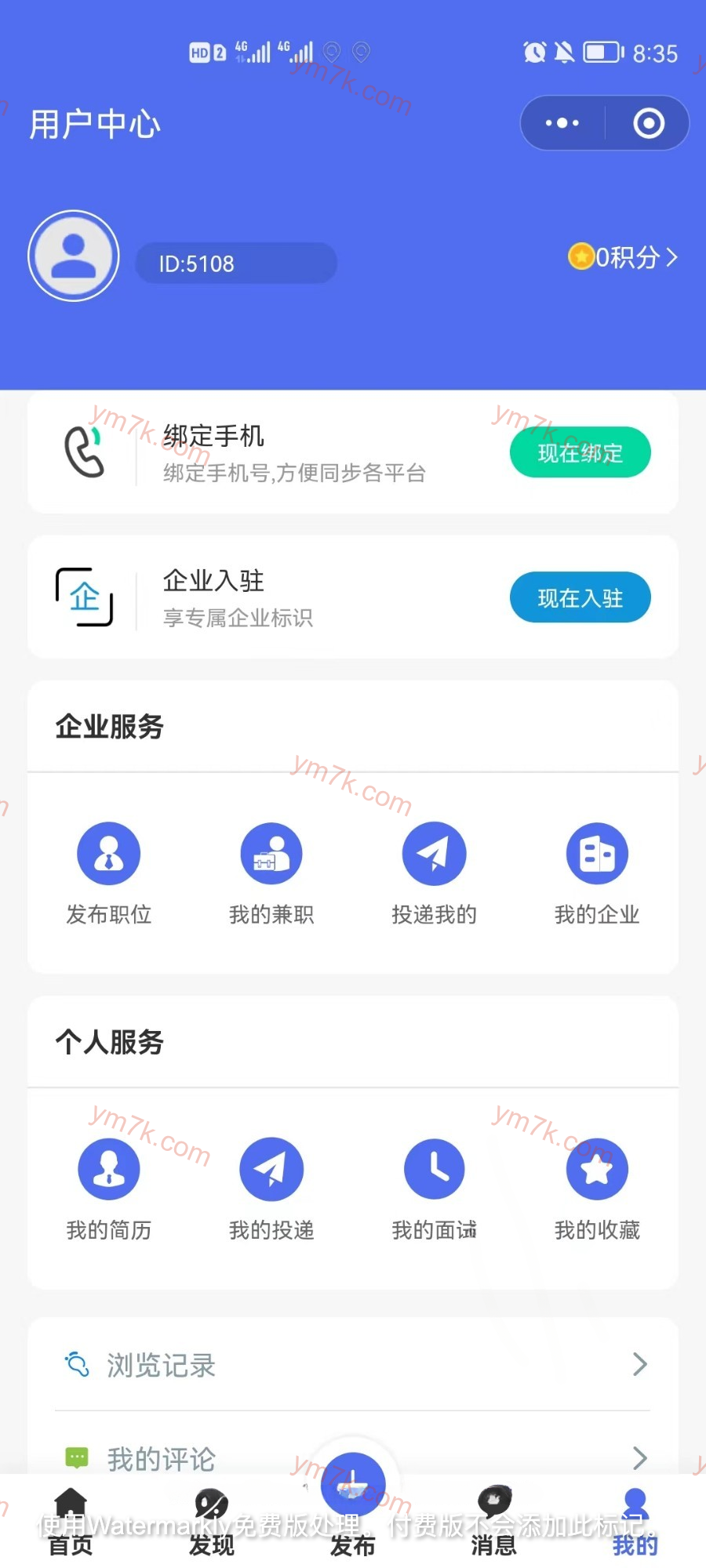This screenshot has width=706, height=1568.
Task: Tap the user avatar picture
Action: coord(74,256)
